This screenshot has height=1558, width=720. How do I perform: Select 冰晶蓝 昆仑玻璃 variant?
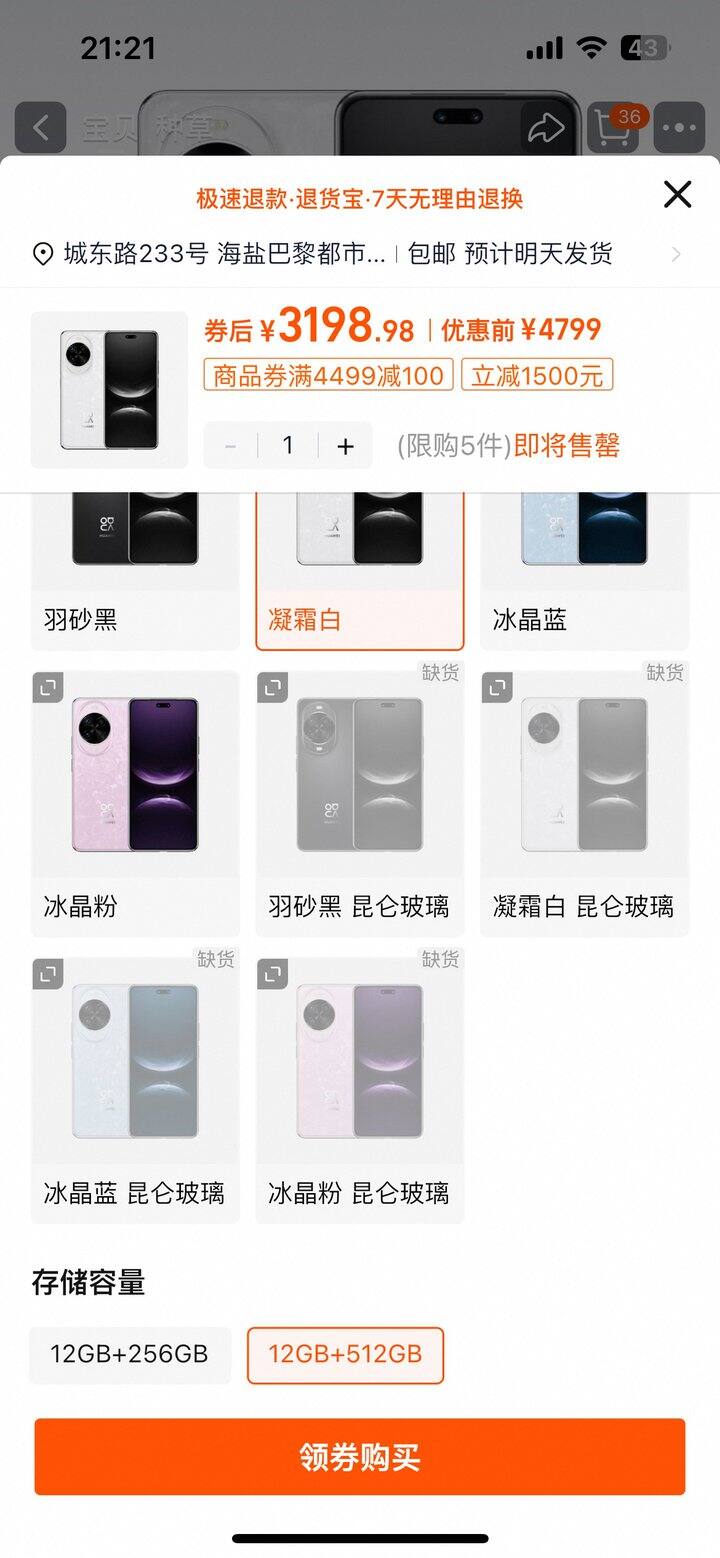[x=135, y=1088]
